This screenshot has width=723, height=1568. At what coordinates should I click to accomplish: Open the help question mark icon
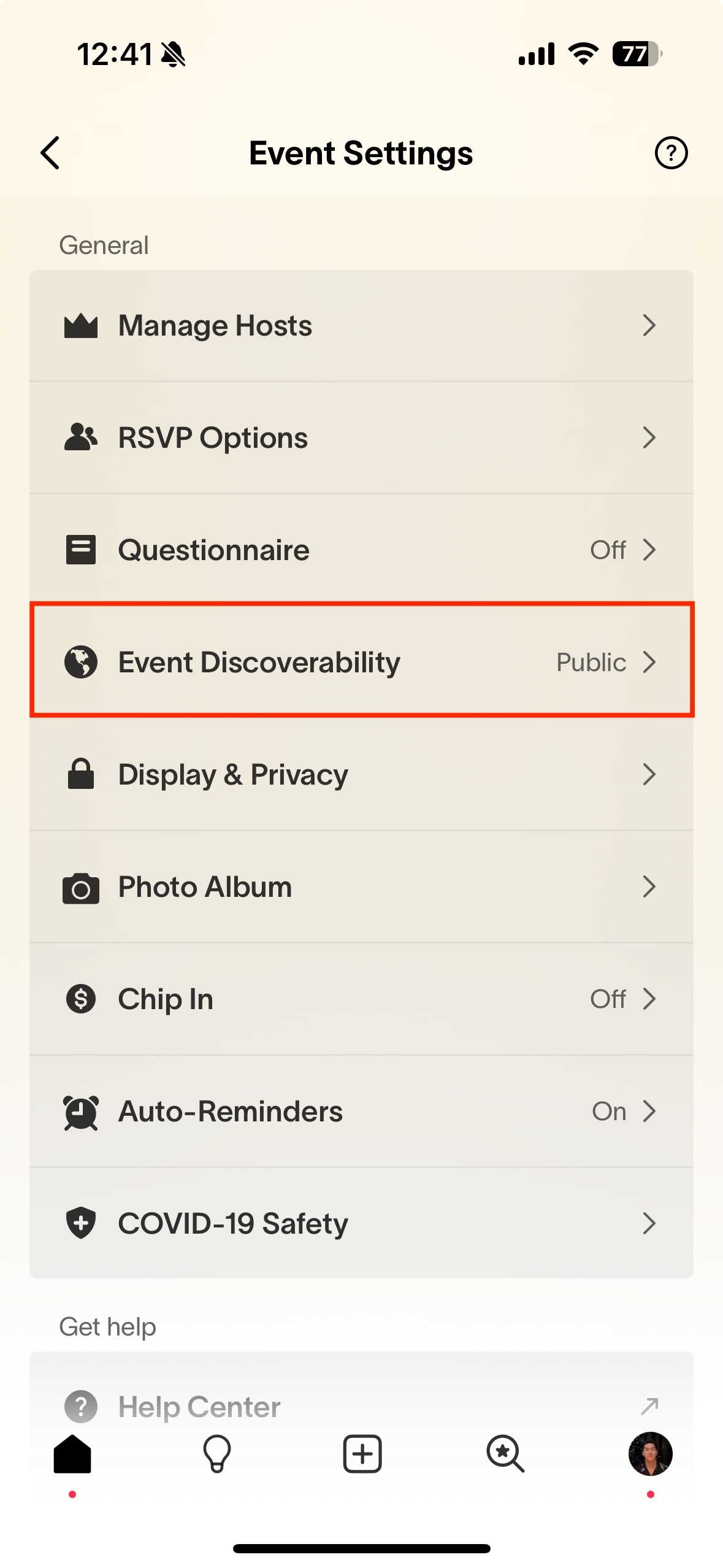671,153
